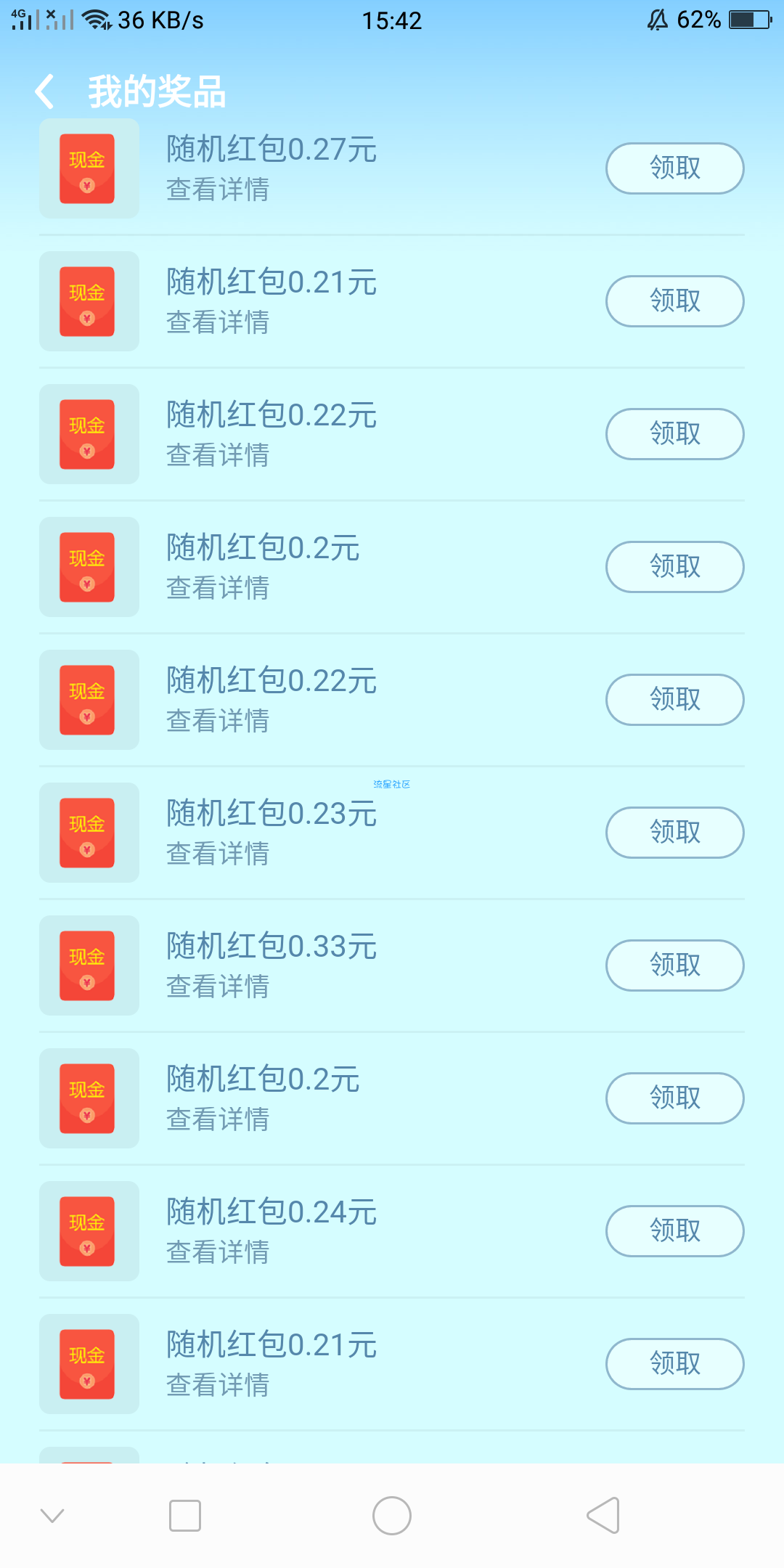This screenshot has height=1568, width=784.
Task: Tap 领取 for the 0.23元 red packet
Action: point(675,833)
